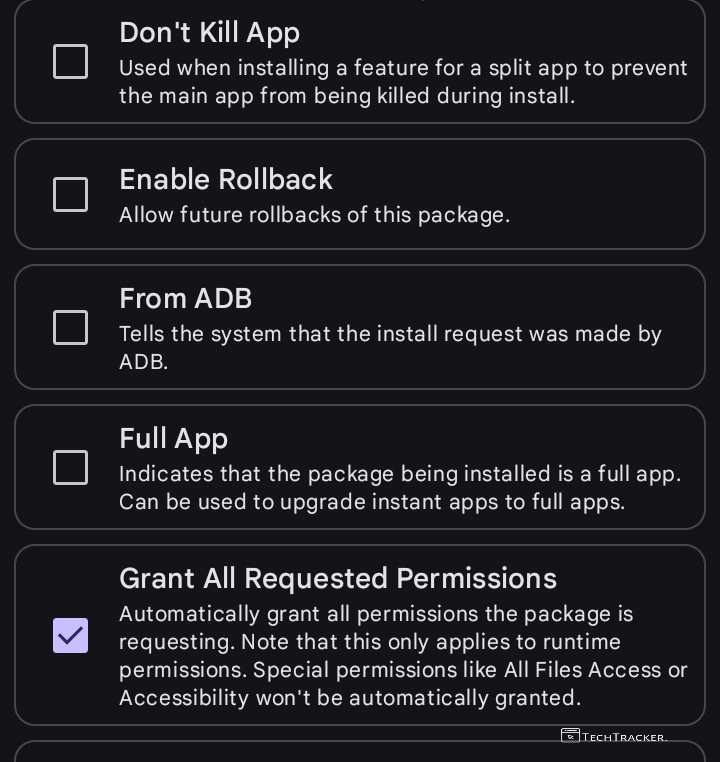Check the Don't Kill App checkbox
Image resolution: width=720 pixels, height=762 pixels.
pyautogui.click(x=70, y=62)
